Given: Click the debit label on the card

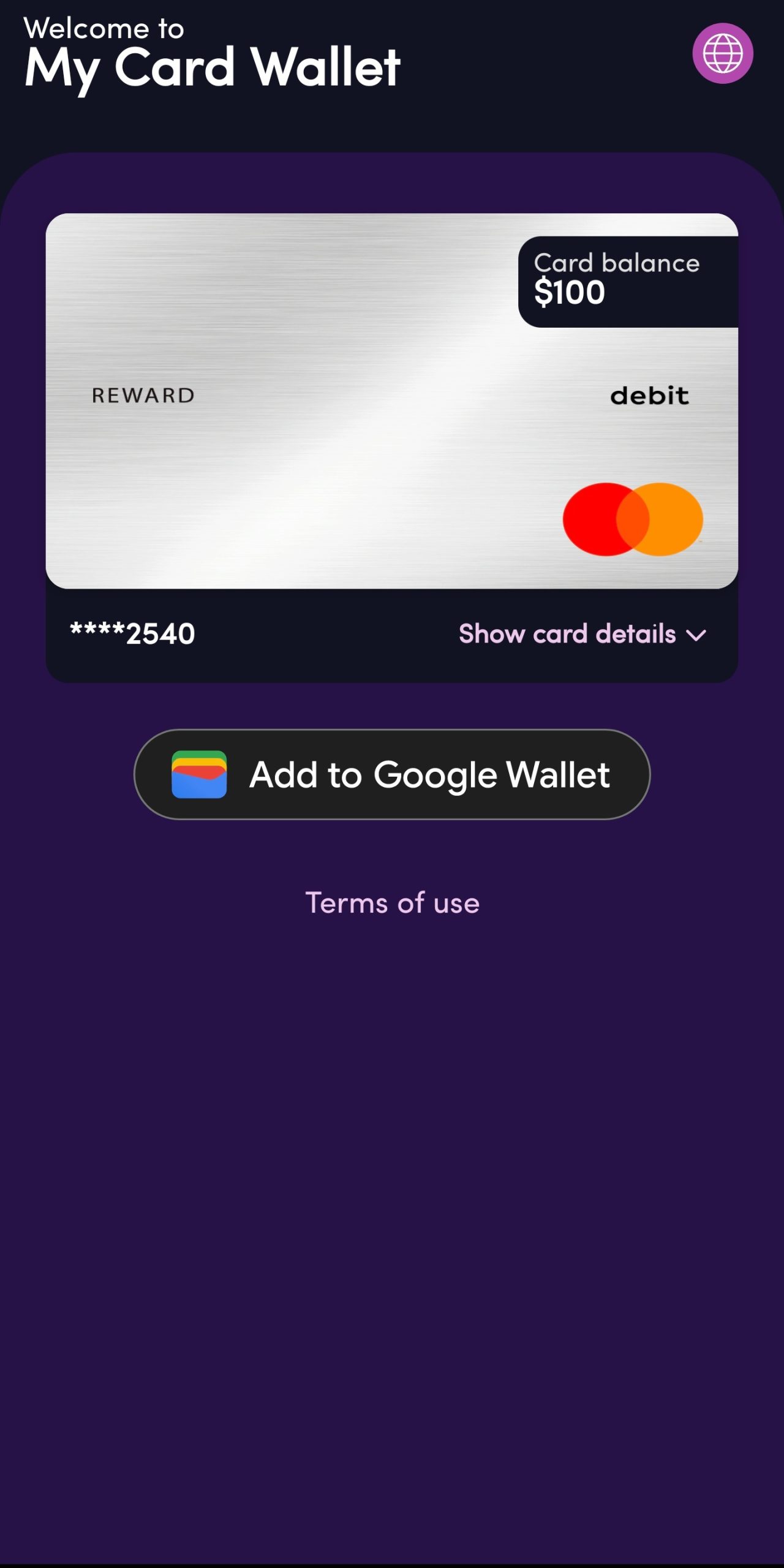Looking at the screenshot, I should (649, 396).
